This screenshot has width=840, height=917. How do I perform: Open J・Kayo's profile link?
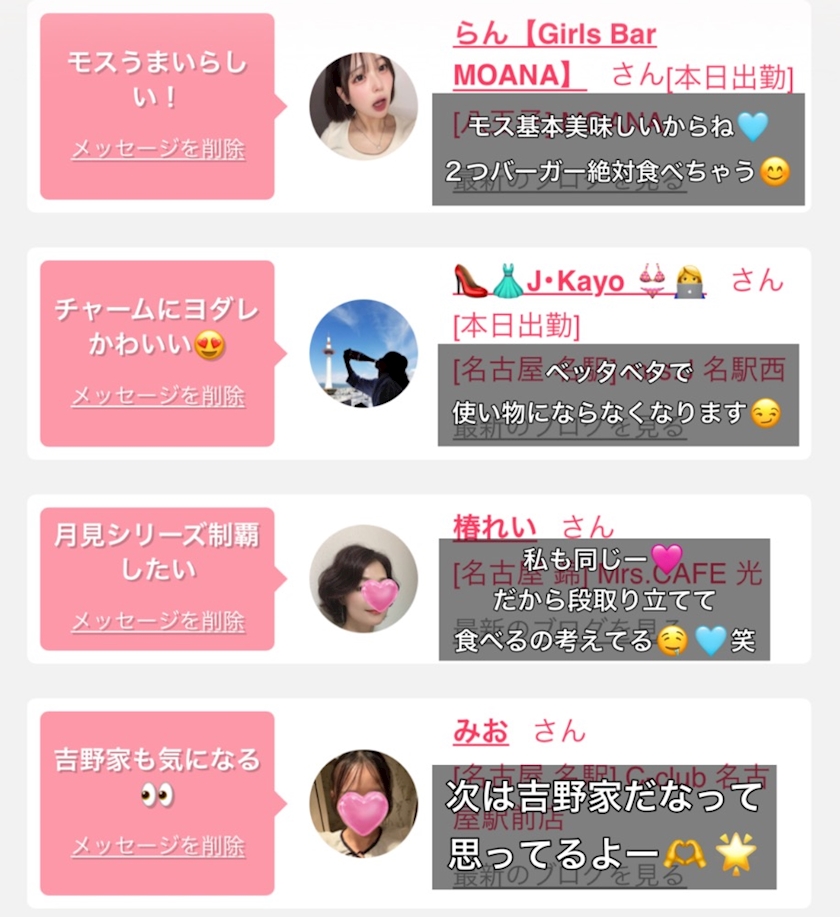[x=580, y=281]
